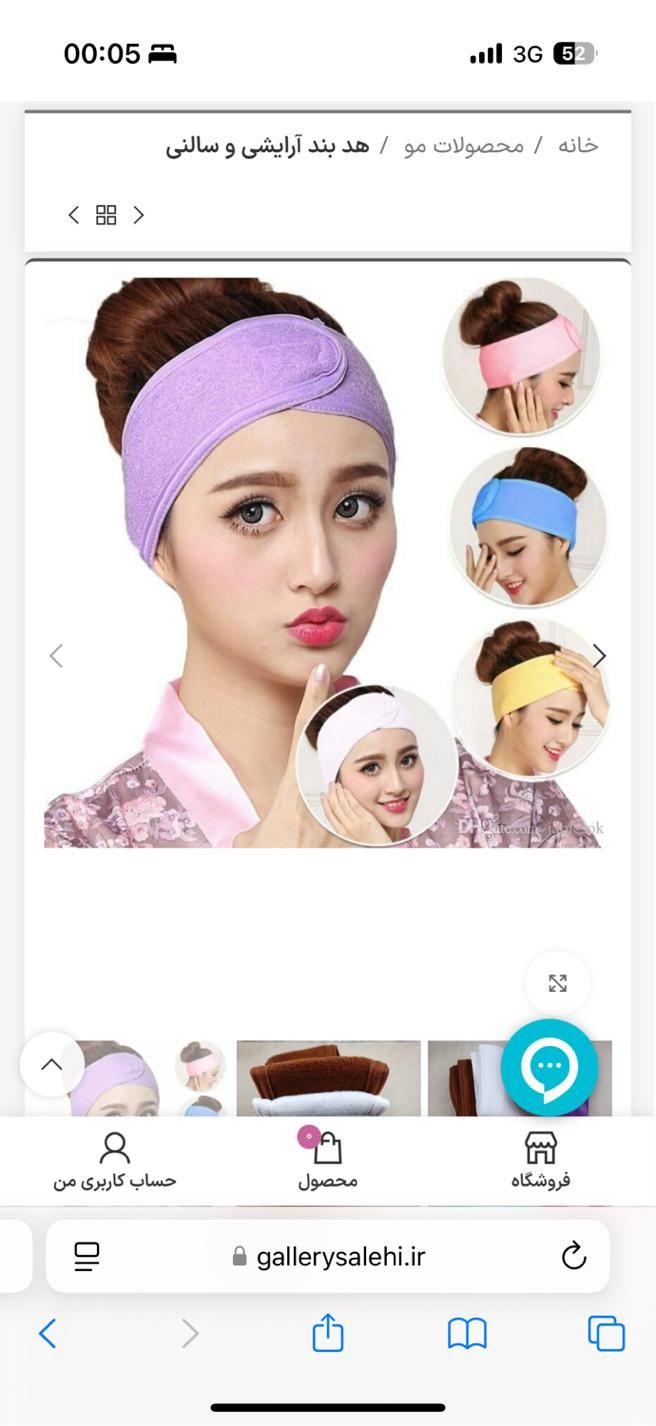Open the محصول cart tab
The image size is (656, 1426).
(x=327, y=1160)
